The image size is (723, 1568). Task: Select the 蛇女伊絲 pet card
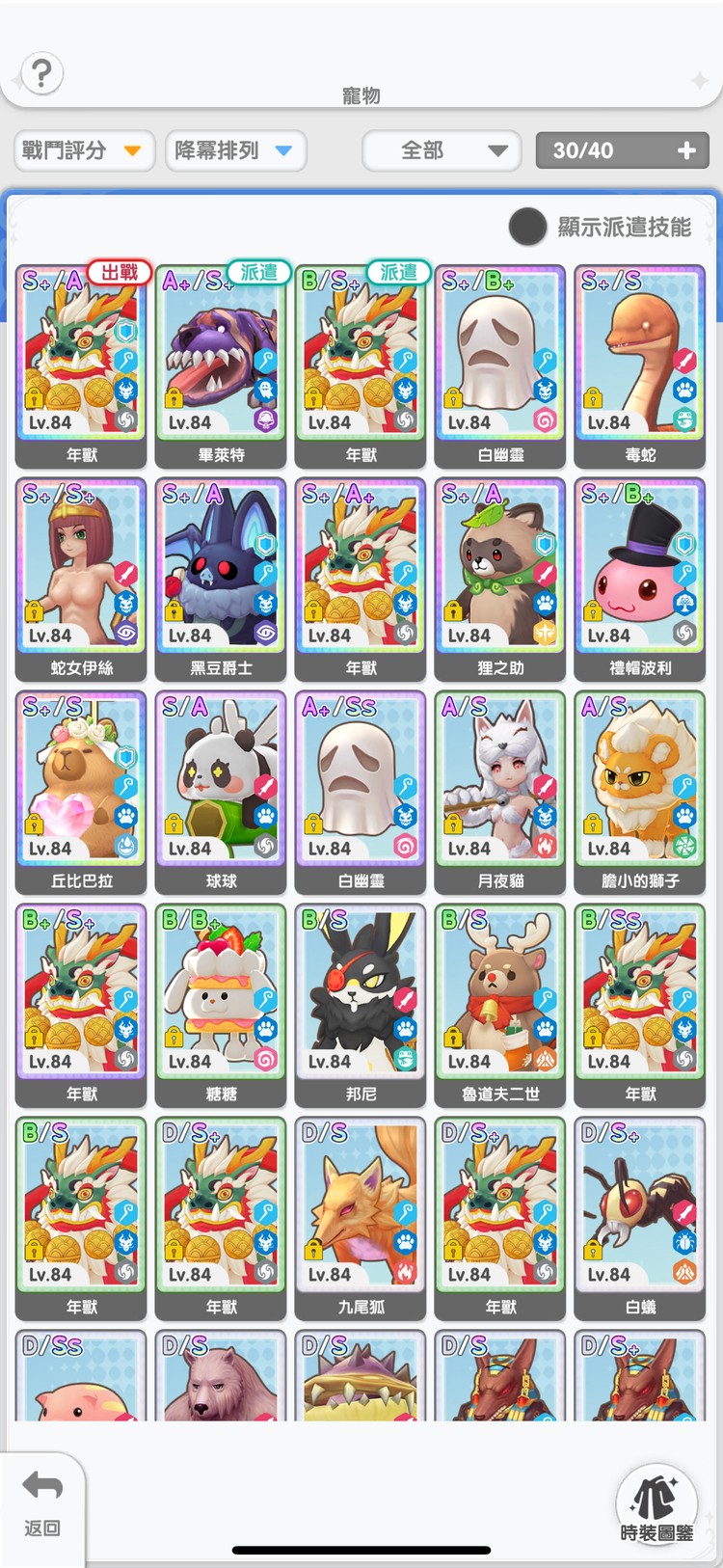pos(81,579)
